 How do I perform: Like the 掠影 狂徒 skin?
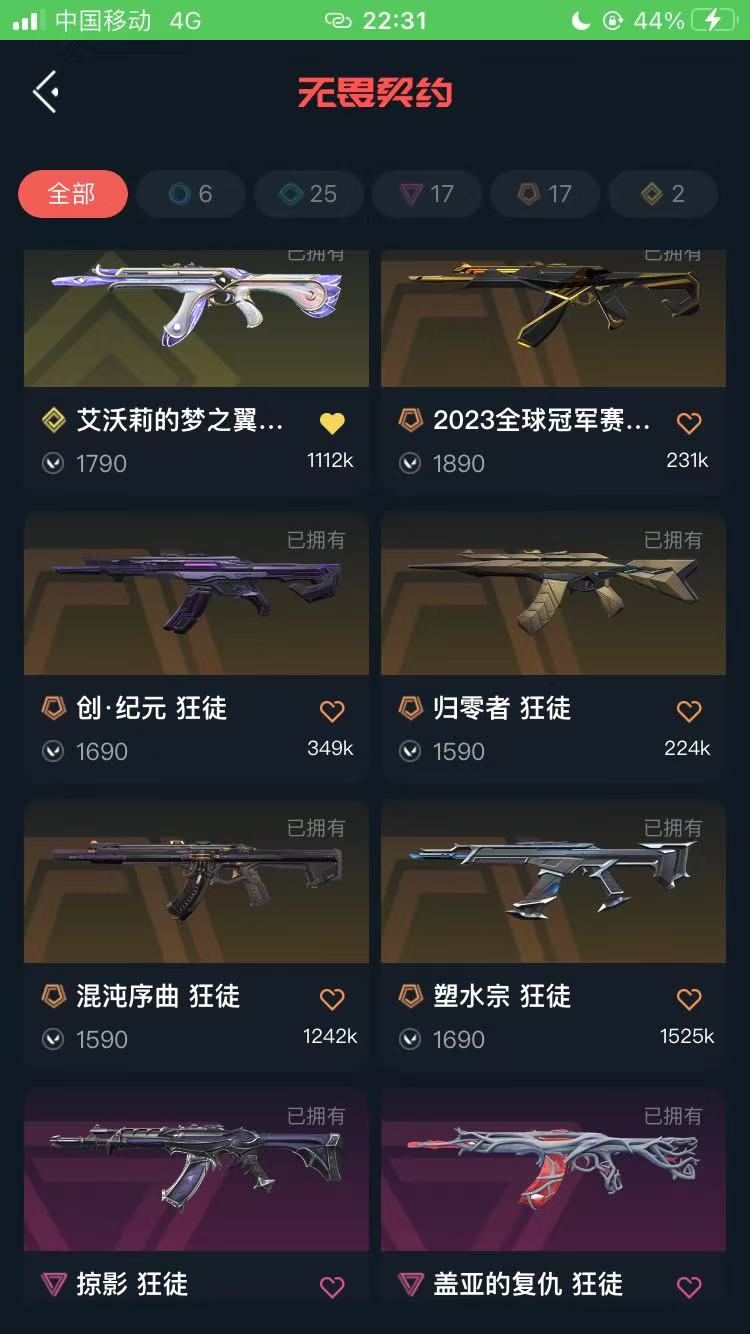332,1287
